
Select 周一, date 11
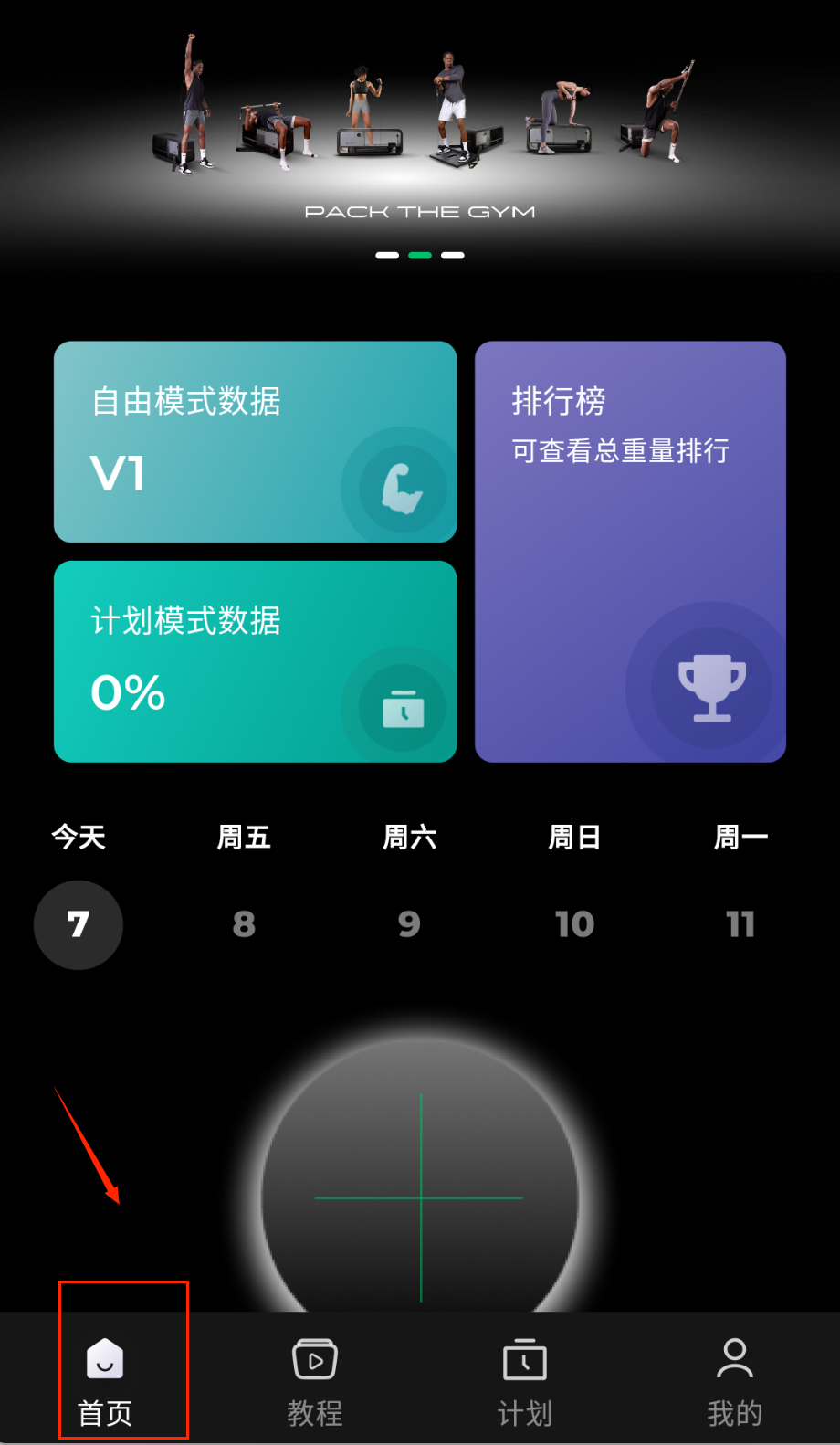(x=740, y=924)
